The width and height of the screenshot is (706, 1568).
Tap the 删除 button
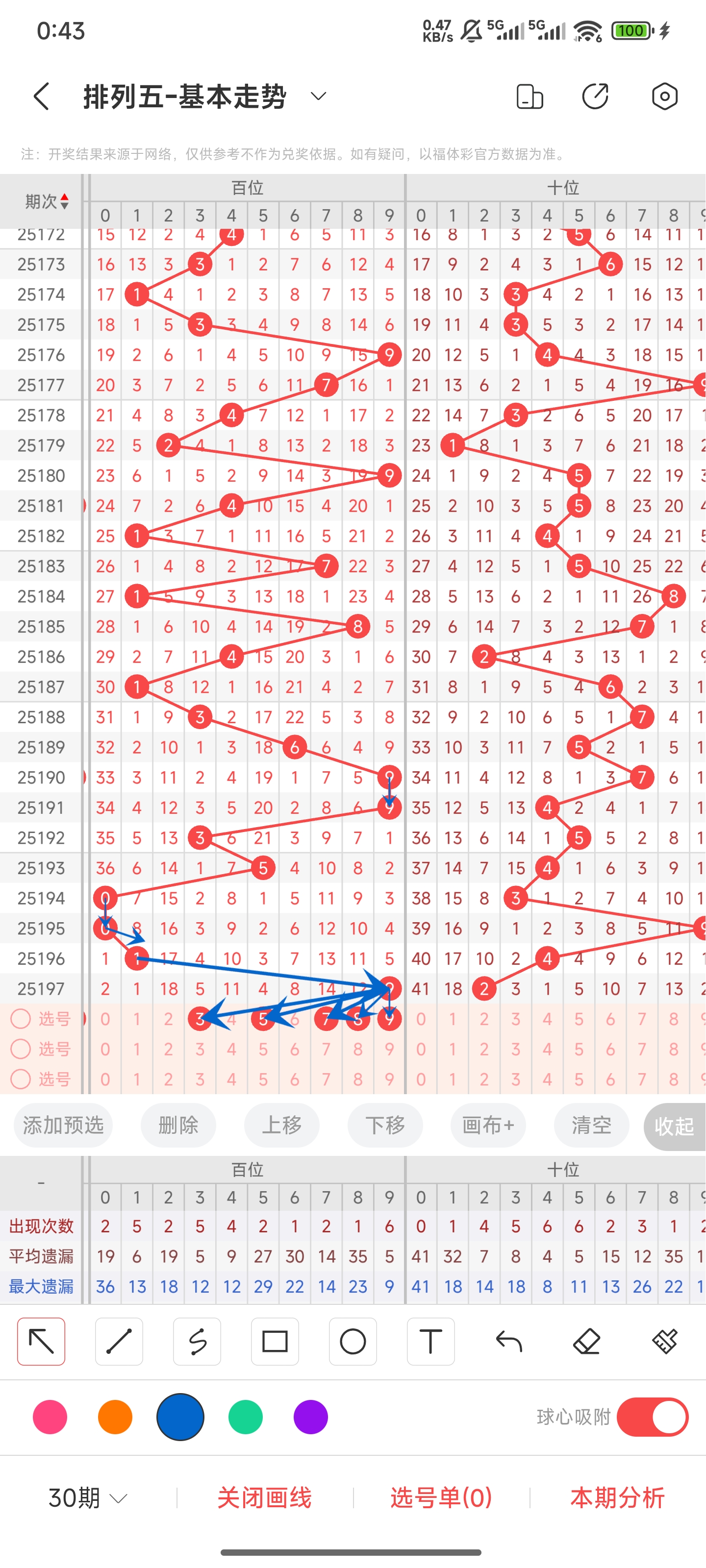178,1126
